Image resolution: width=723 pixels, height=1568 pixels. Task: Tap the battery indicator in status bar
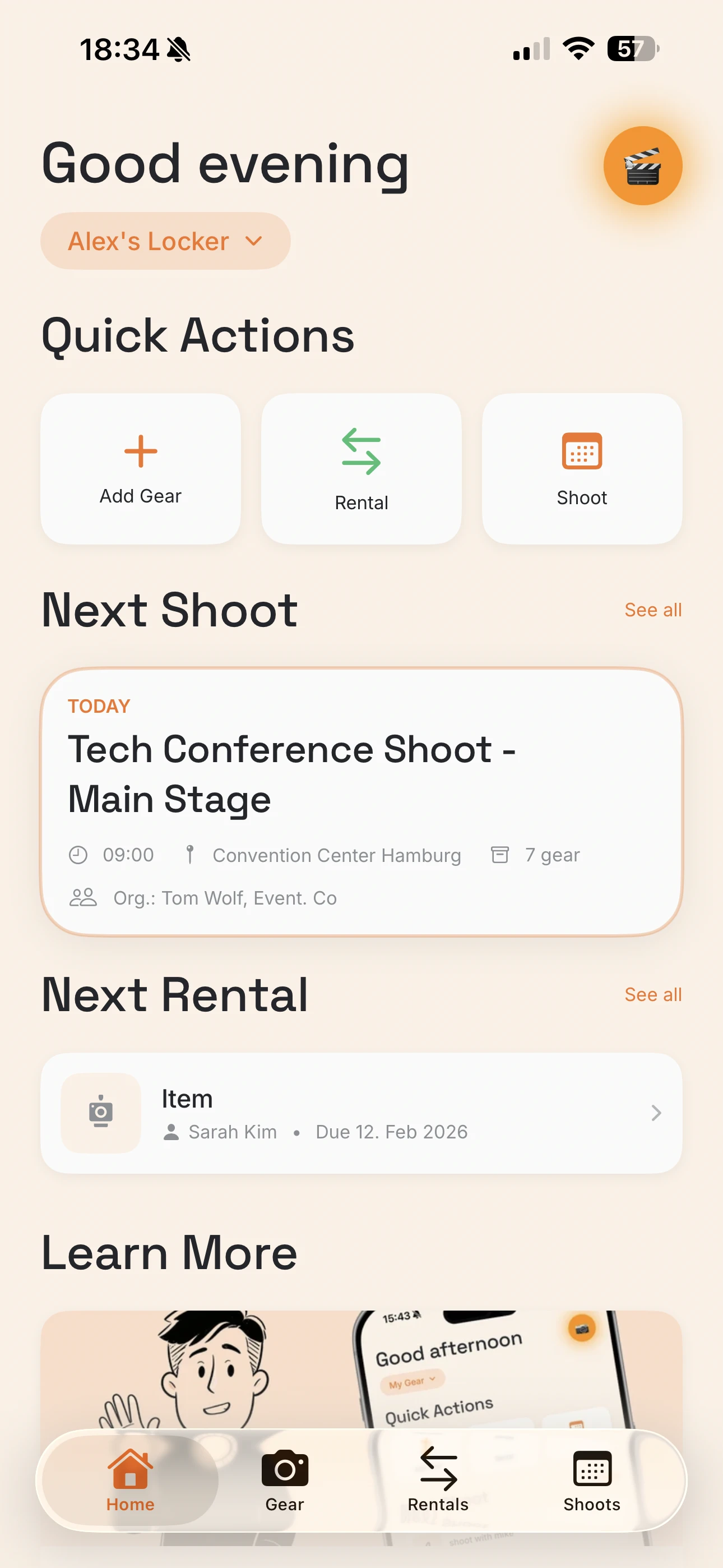point(632,49)
